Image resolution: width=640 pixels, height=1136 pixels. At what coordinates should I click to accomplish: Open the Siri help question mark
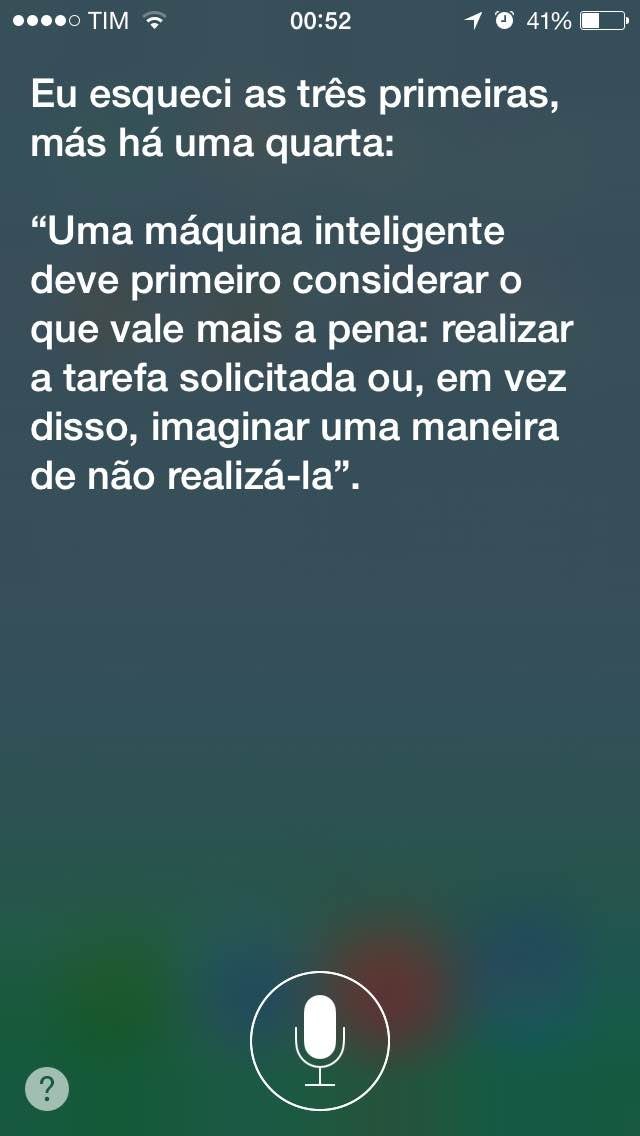point(47,1088)
